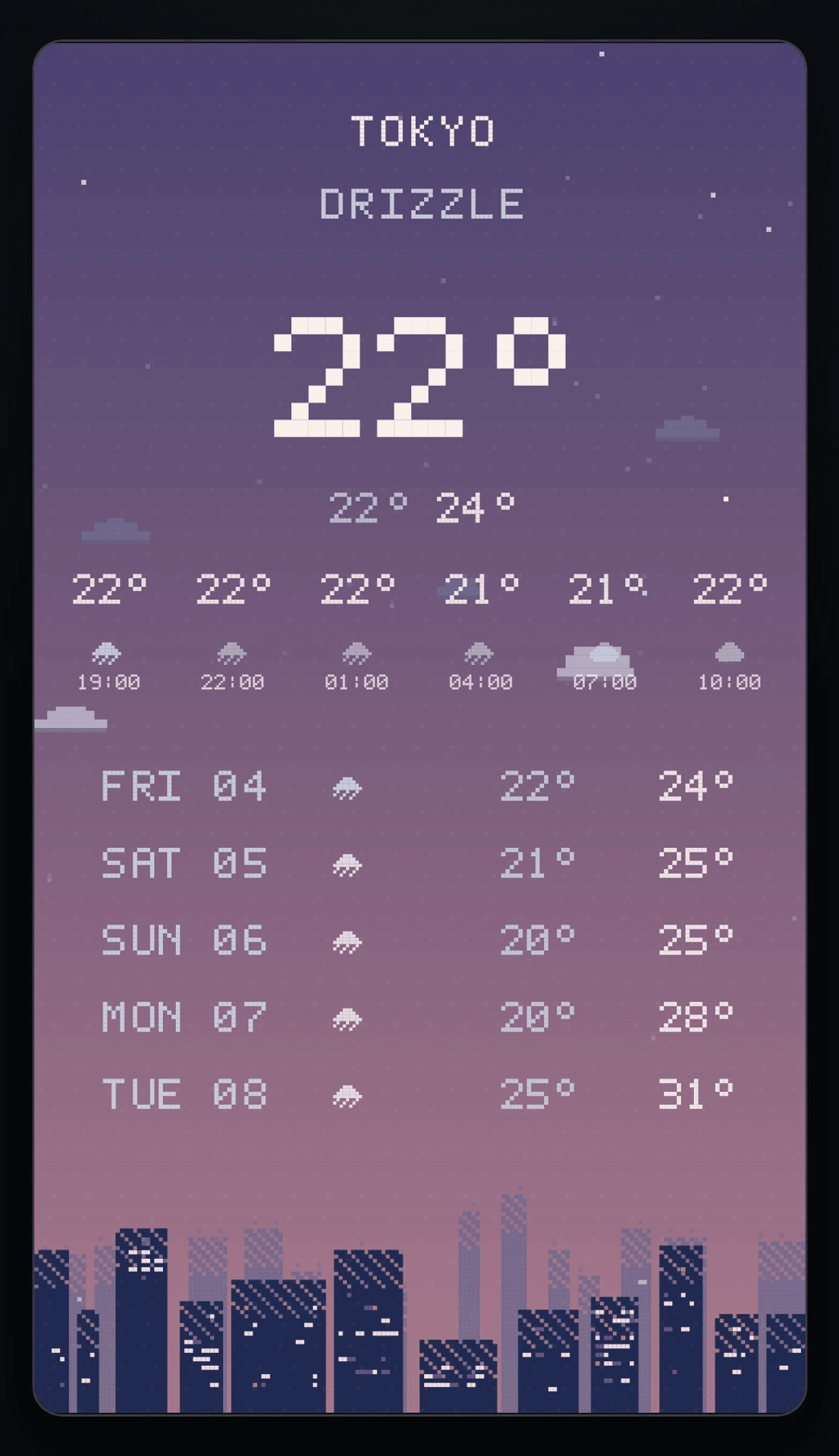Open the FRI 04 forecast row
Image resolution: width=839 pixels, height=1456 pixels.
(419, 786)
